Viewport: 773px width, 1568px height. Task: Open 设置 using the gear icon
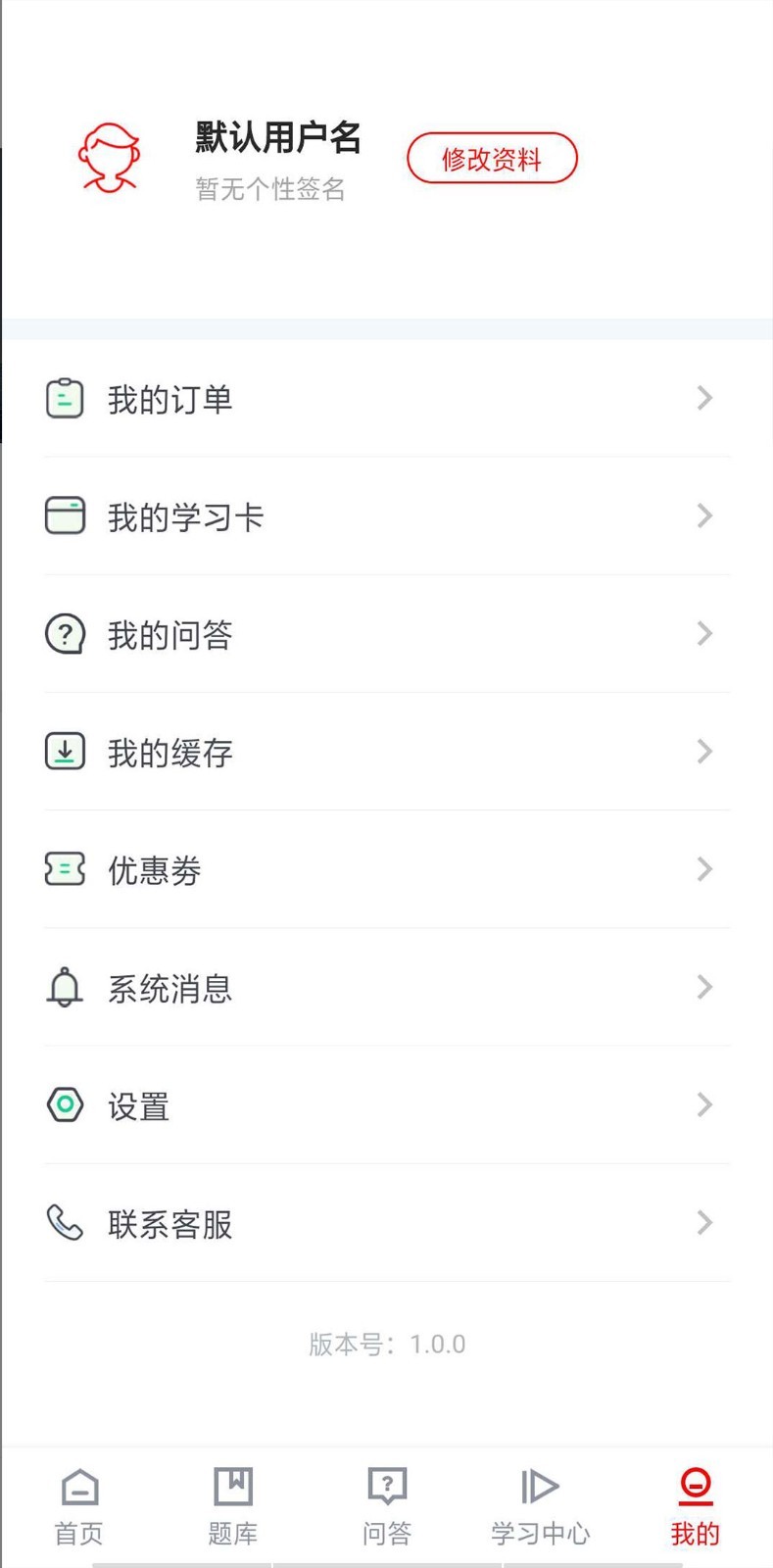65,1105
